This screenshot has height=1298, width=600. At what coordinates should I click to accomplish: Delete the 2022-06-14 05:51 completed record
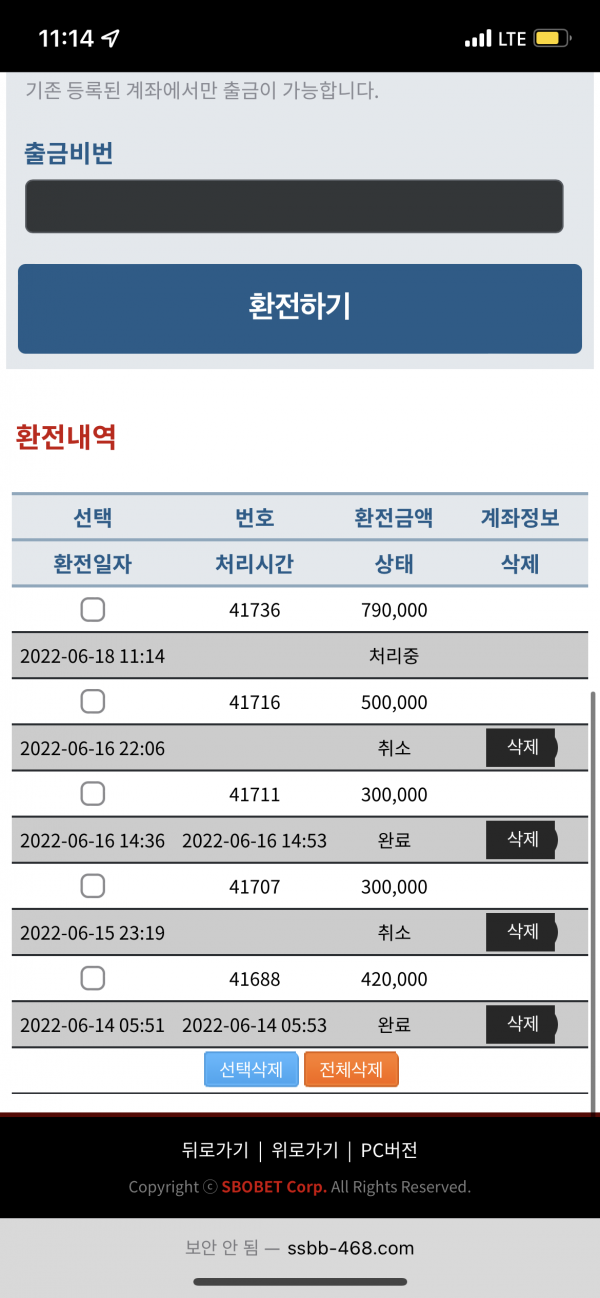point(521,1024)
